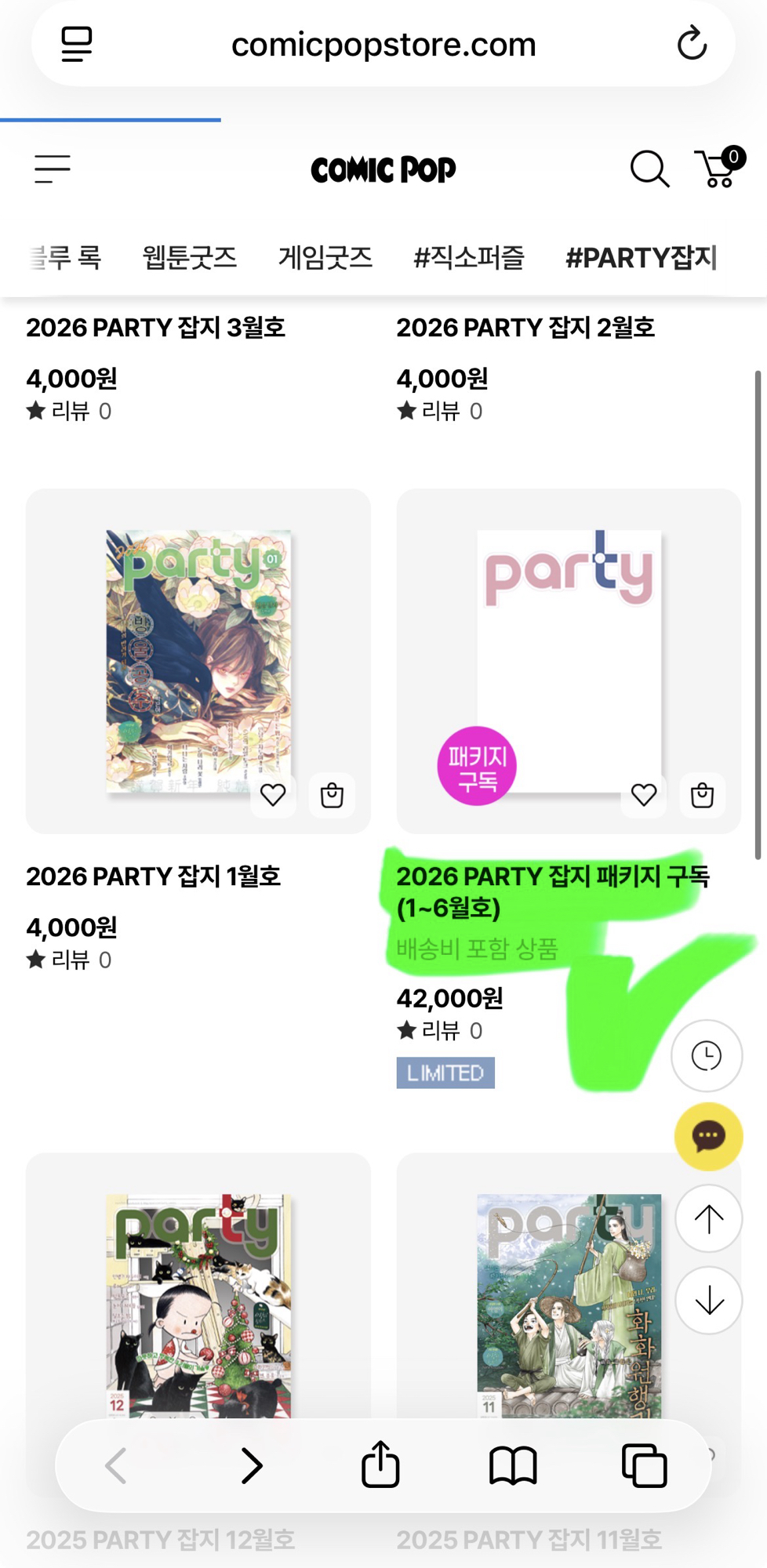Viewport: 767px width, 1568px height.
Task: Open 2026 PARTY 잡지 1월호 product card
Action: click(x=198, y=660)
